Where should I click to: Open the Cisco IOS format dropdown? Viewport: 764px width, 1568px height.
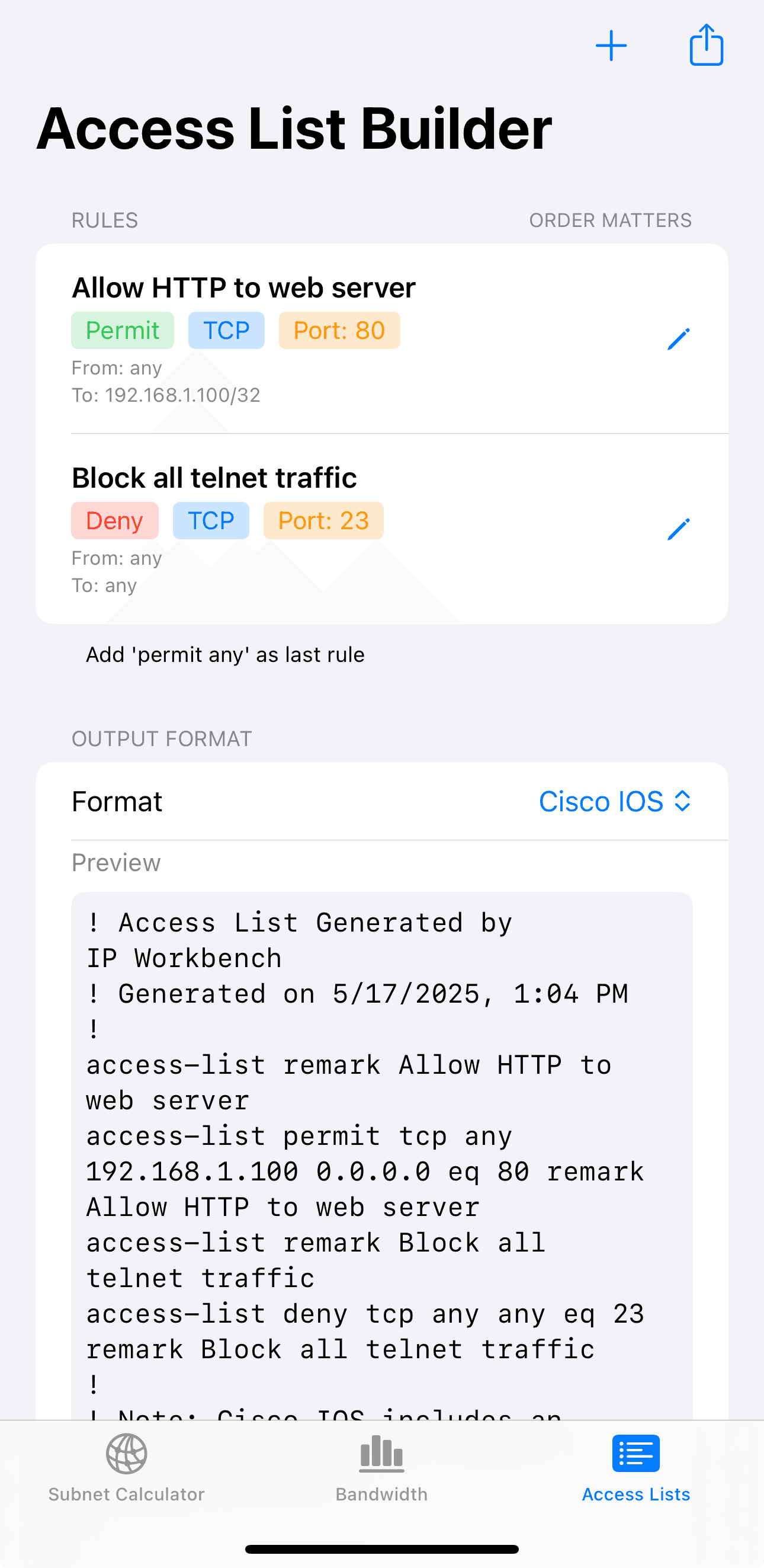[614, 802]
